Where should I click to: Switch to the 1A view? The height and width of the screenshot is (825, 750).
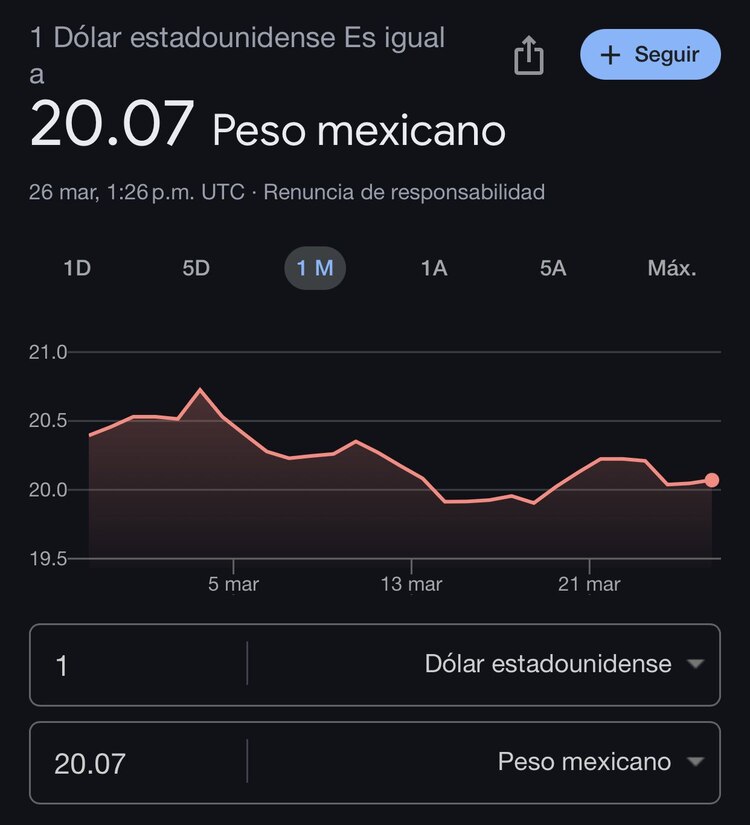434,268
